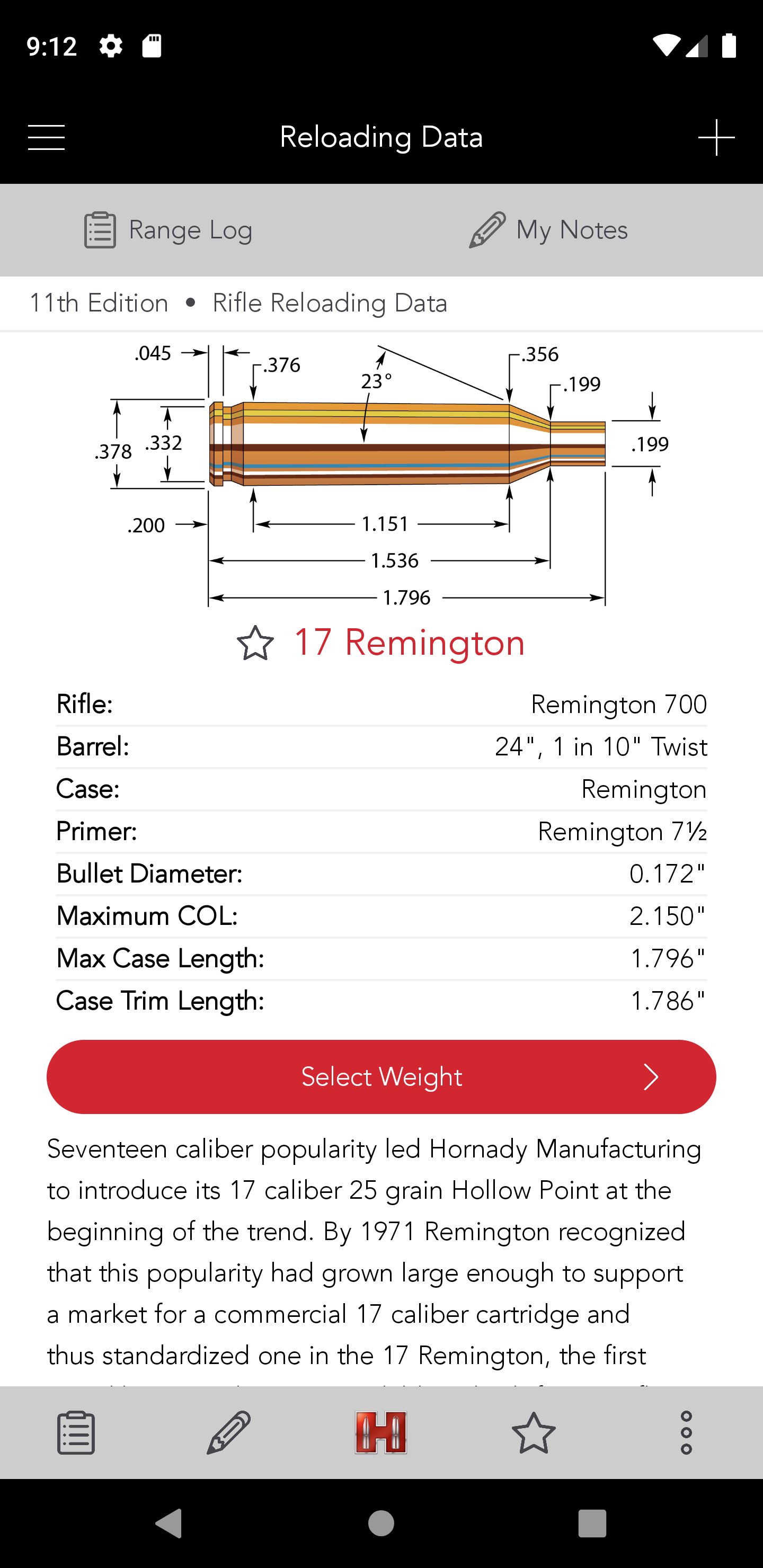Tap the Rifle Reloading Data breadcrumb
The width and height of the screenshot is (763, 1568).
[330, 303]
